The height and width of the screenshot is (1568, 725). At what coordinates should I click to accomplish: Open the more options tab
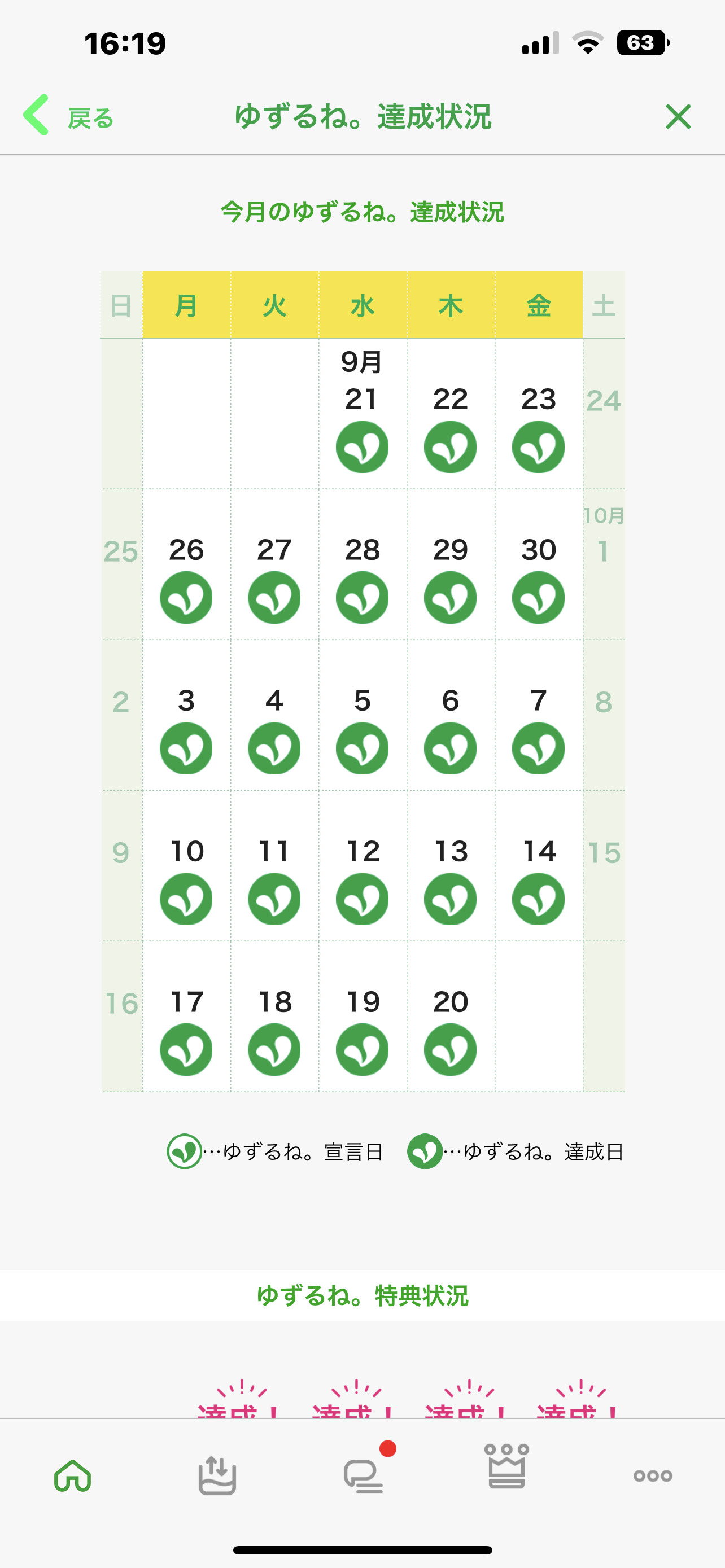tap(653, 1475)
